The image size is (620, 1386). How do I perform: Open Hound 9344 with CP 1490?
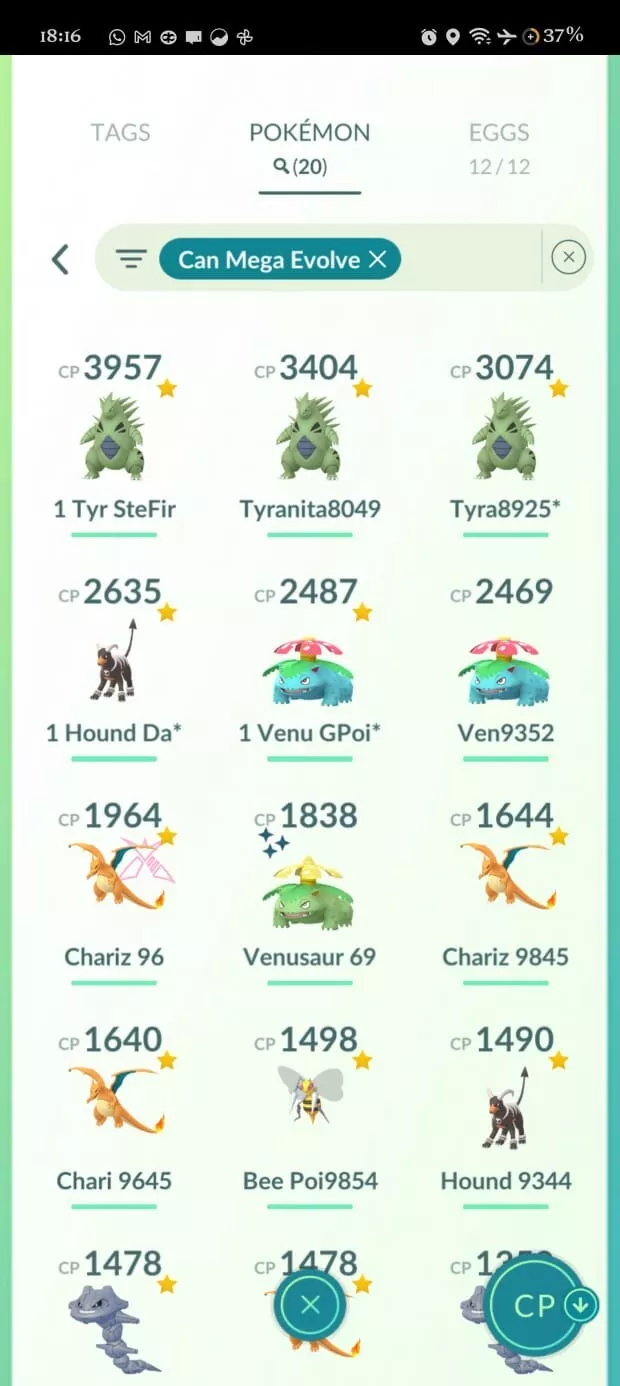coord(505,1109)
